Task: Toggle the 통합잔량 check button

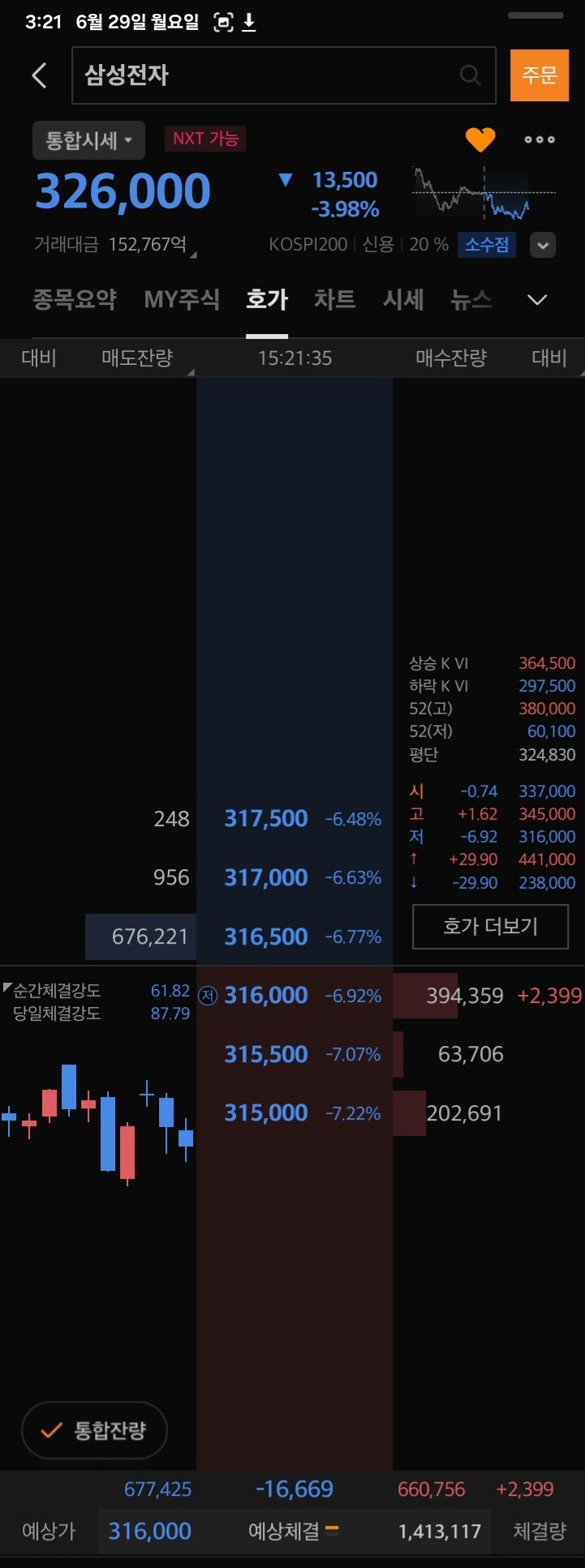Action: [x=94, y=1430]
